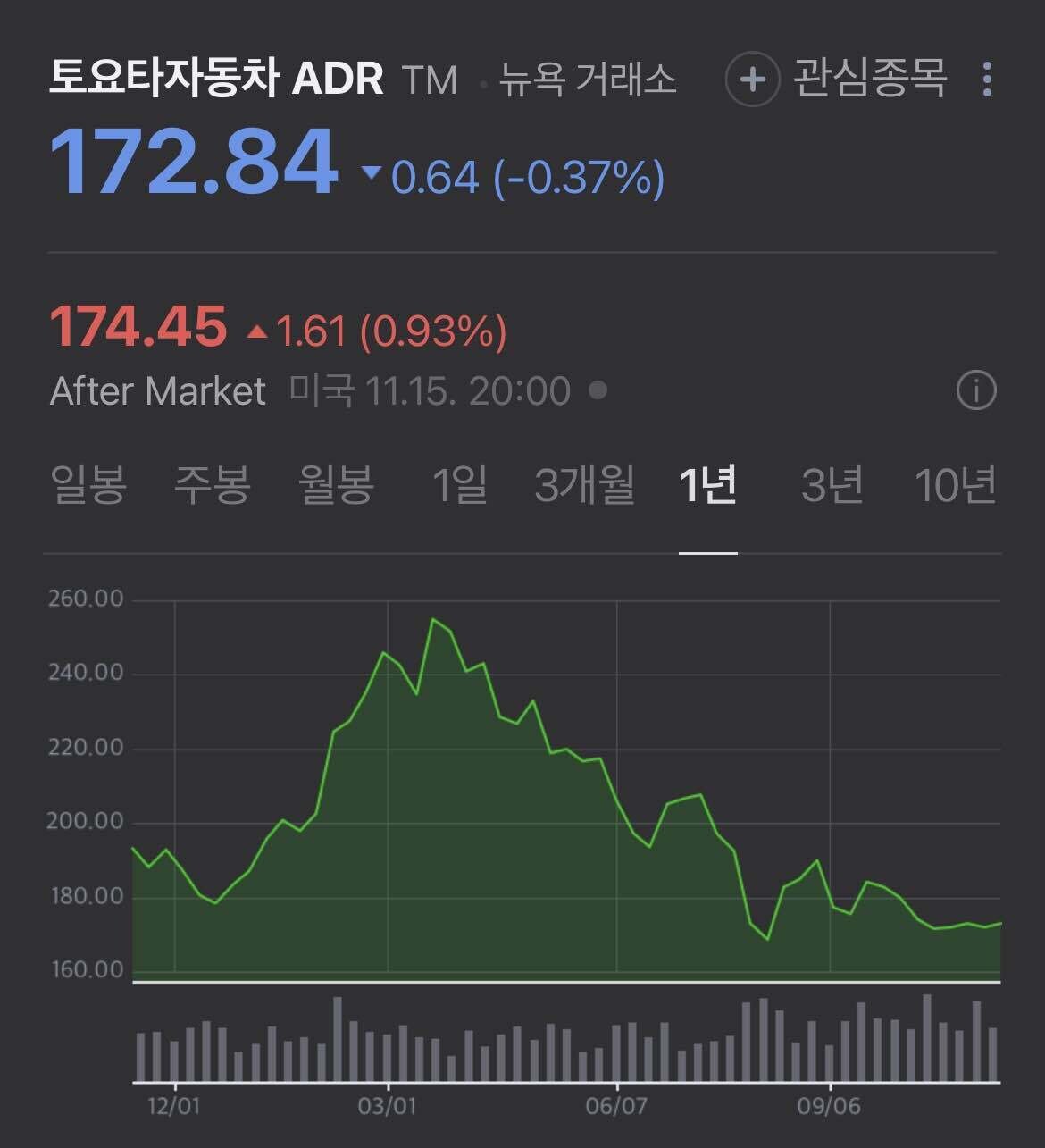Switch to the 1일 intraday chart
Screen dimensions: 1045x1148
click(x=459, y=487)
